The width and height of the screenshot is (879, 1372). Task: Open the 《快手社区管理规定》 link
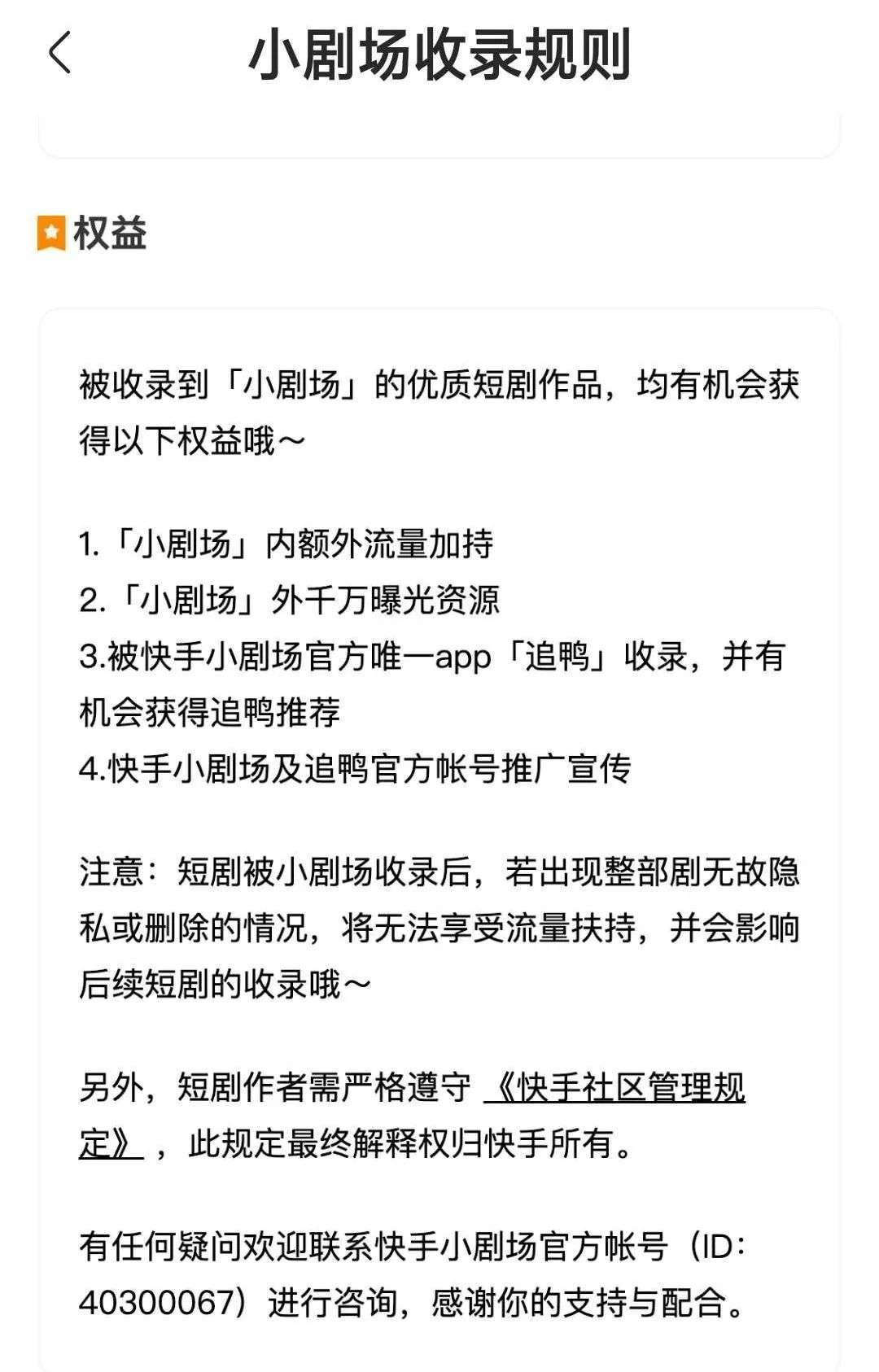click(614, 1088)
